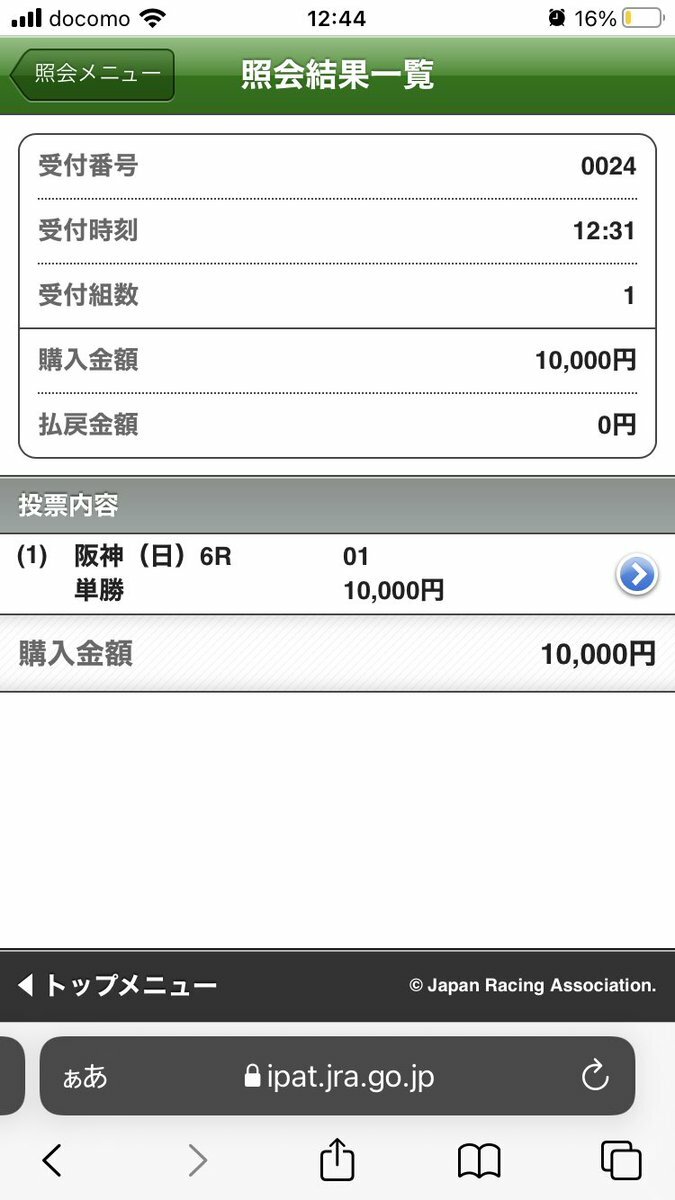Show open Safari tabs
The image size is (675, 1200).
pyautogui.click(x=621, y=1160)
